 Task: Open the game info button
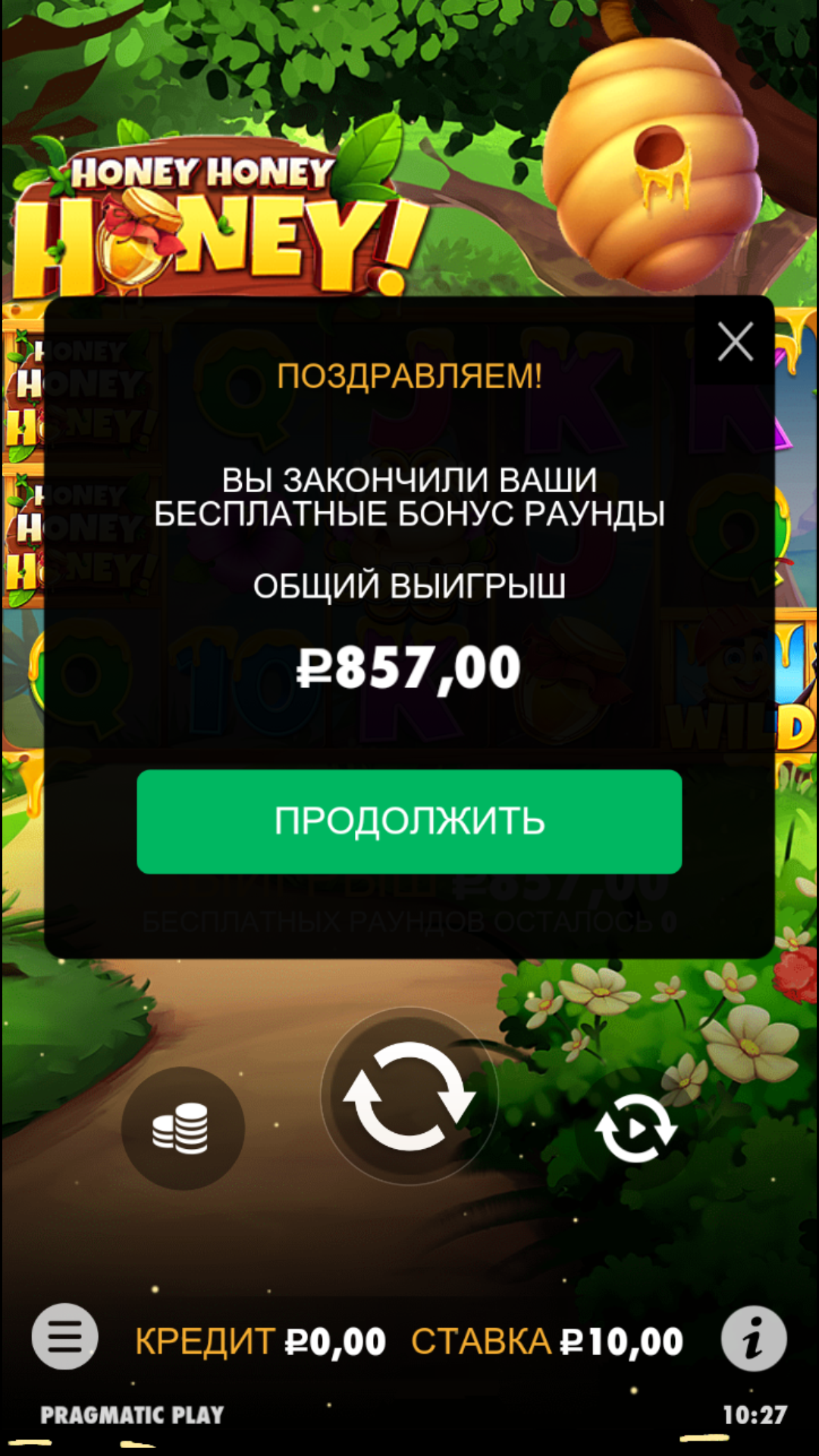754,1338
